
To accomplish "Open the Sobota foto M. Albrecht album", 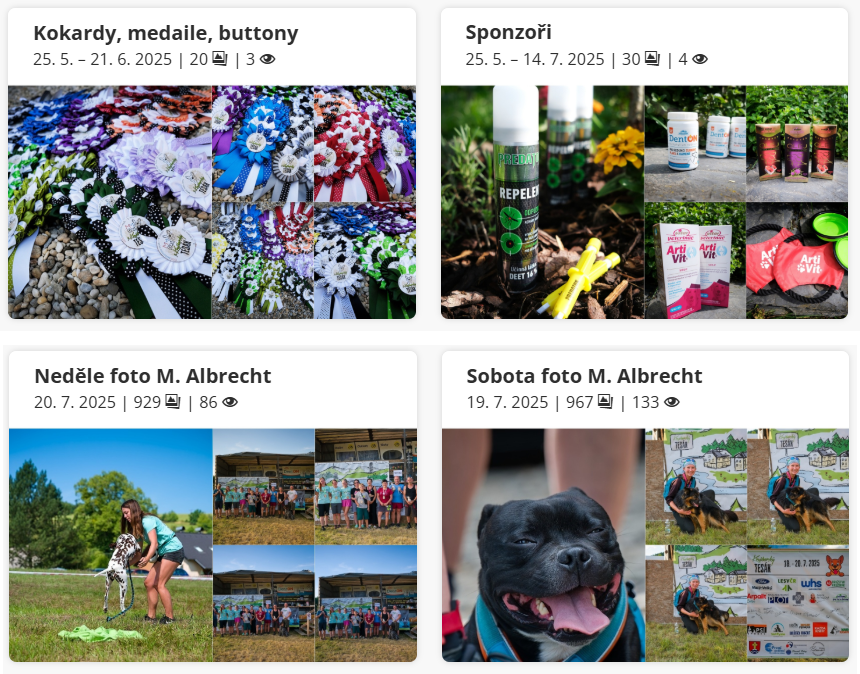I will click(x=584, y=377).
